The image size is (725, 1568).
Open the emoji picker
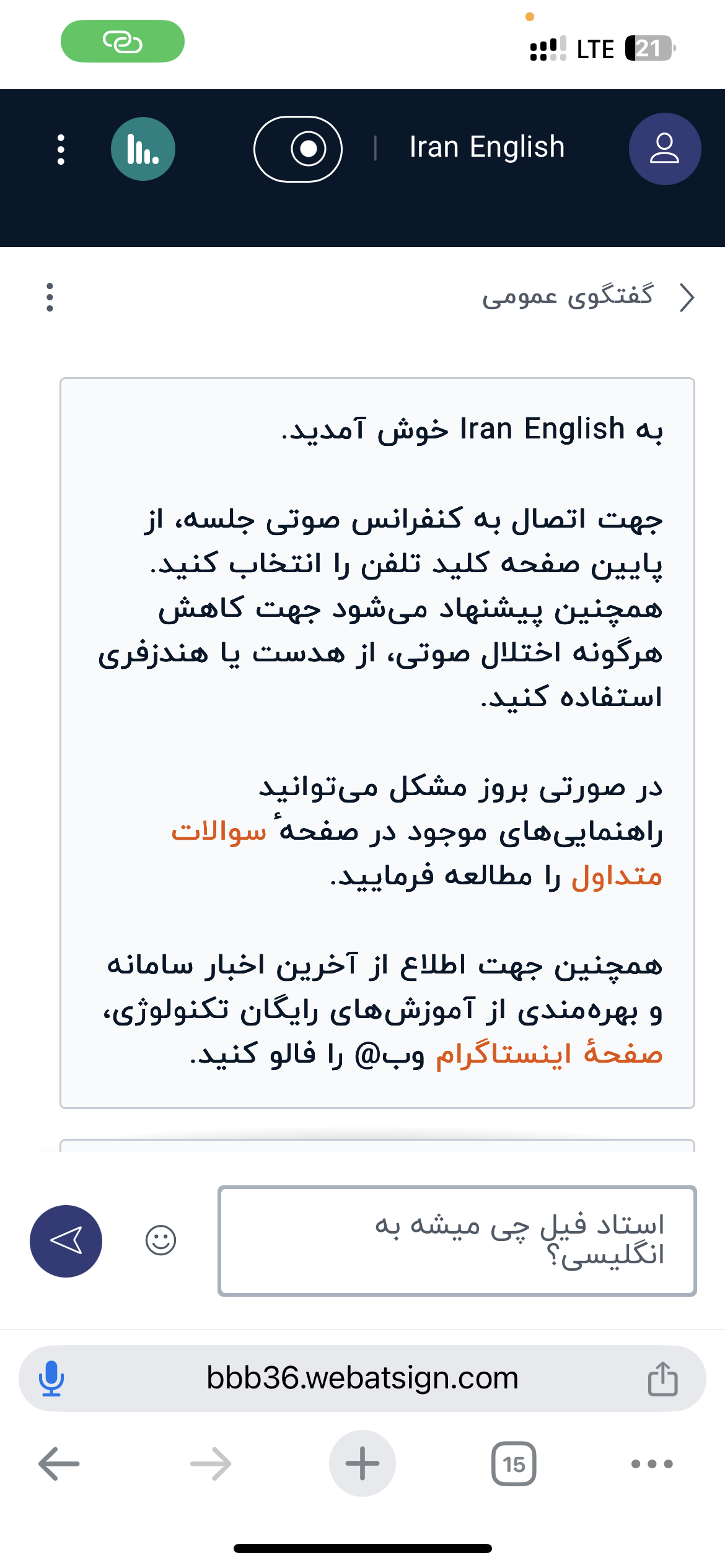[160, 1240]
